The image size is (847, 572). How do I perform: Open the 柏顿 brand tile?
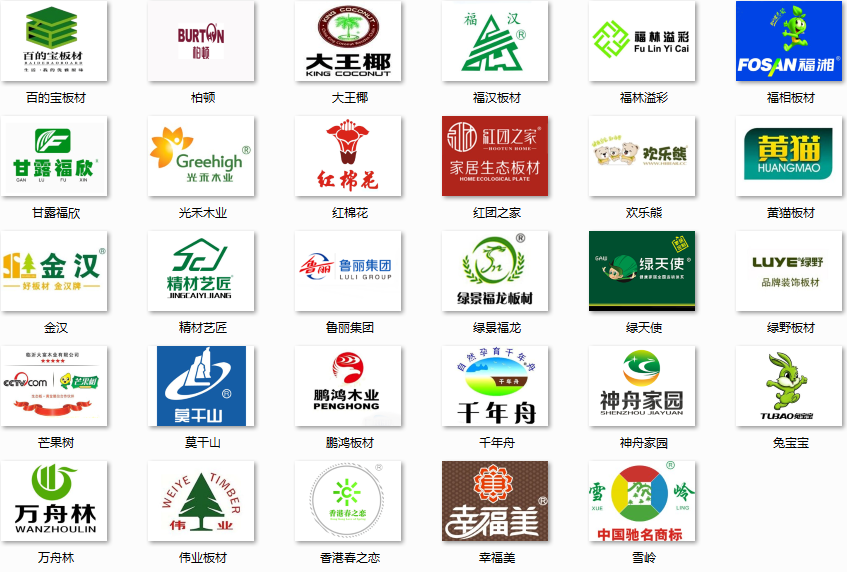pos(201,42)
